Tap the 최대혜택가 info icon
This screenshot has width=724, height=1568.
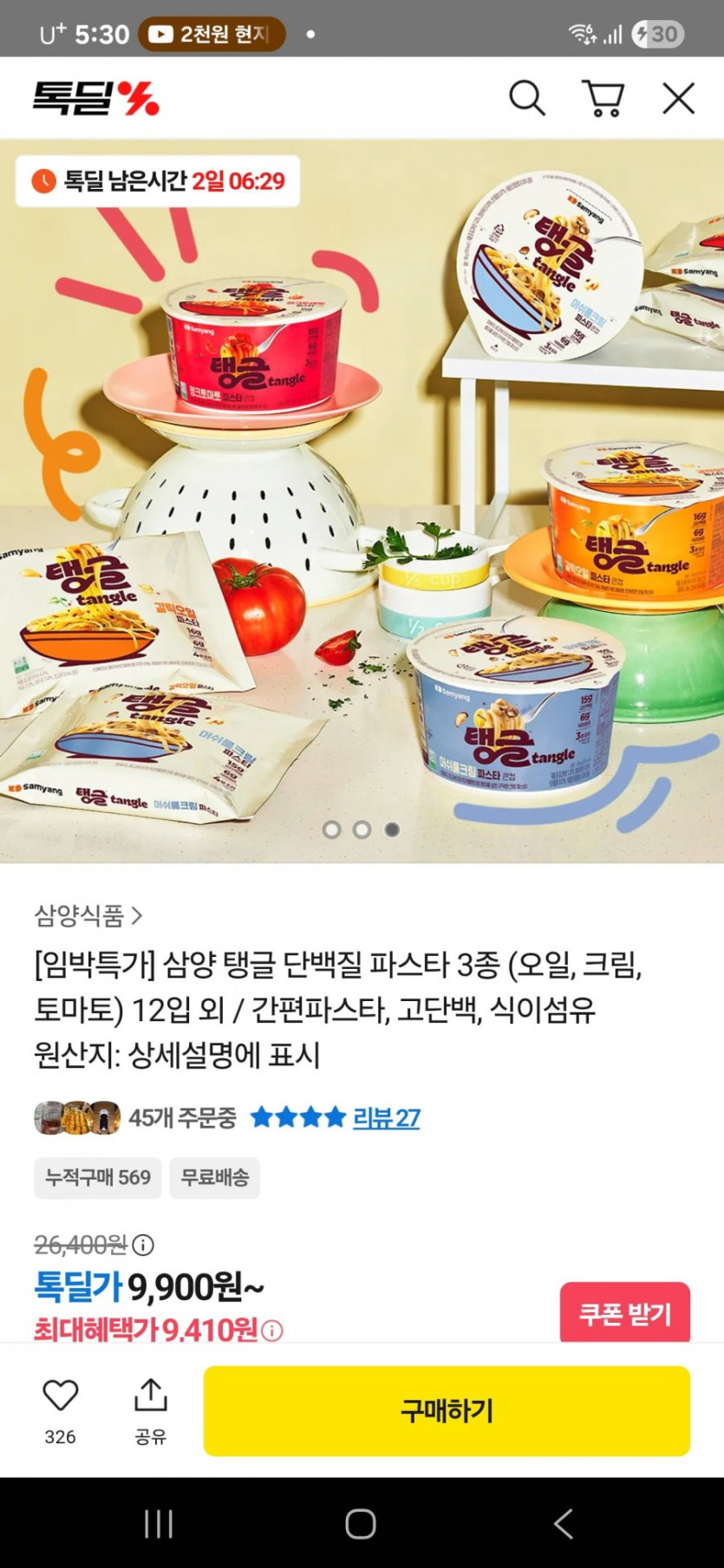tap(271, 1330)
